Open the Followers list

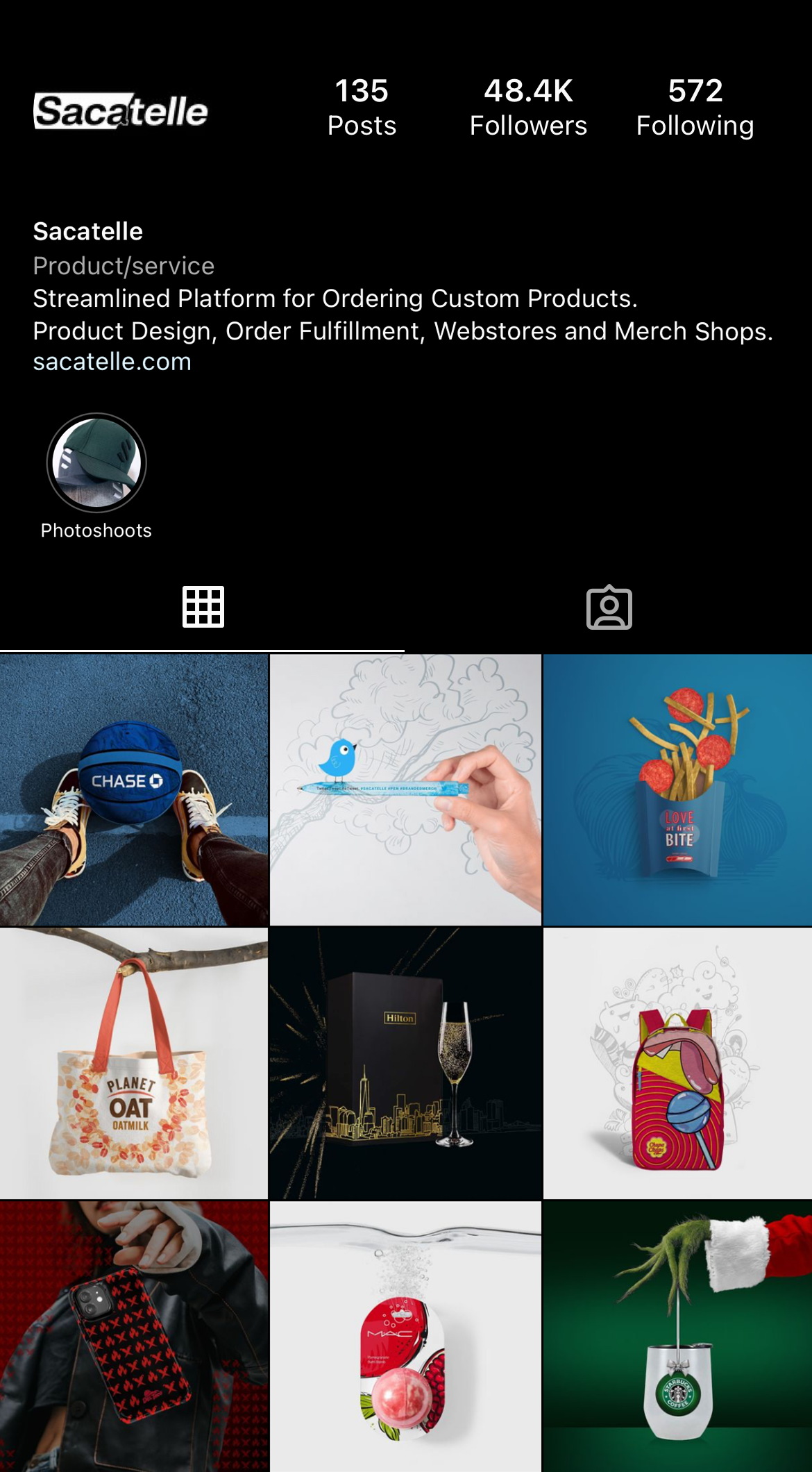(528, 108)
